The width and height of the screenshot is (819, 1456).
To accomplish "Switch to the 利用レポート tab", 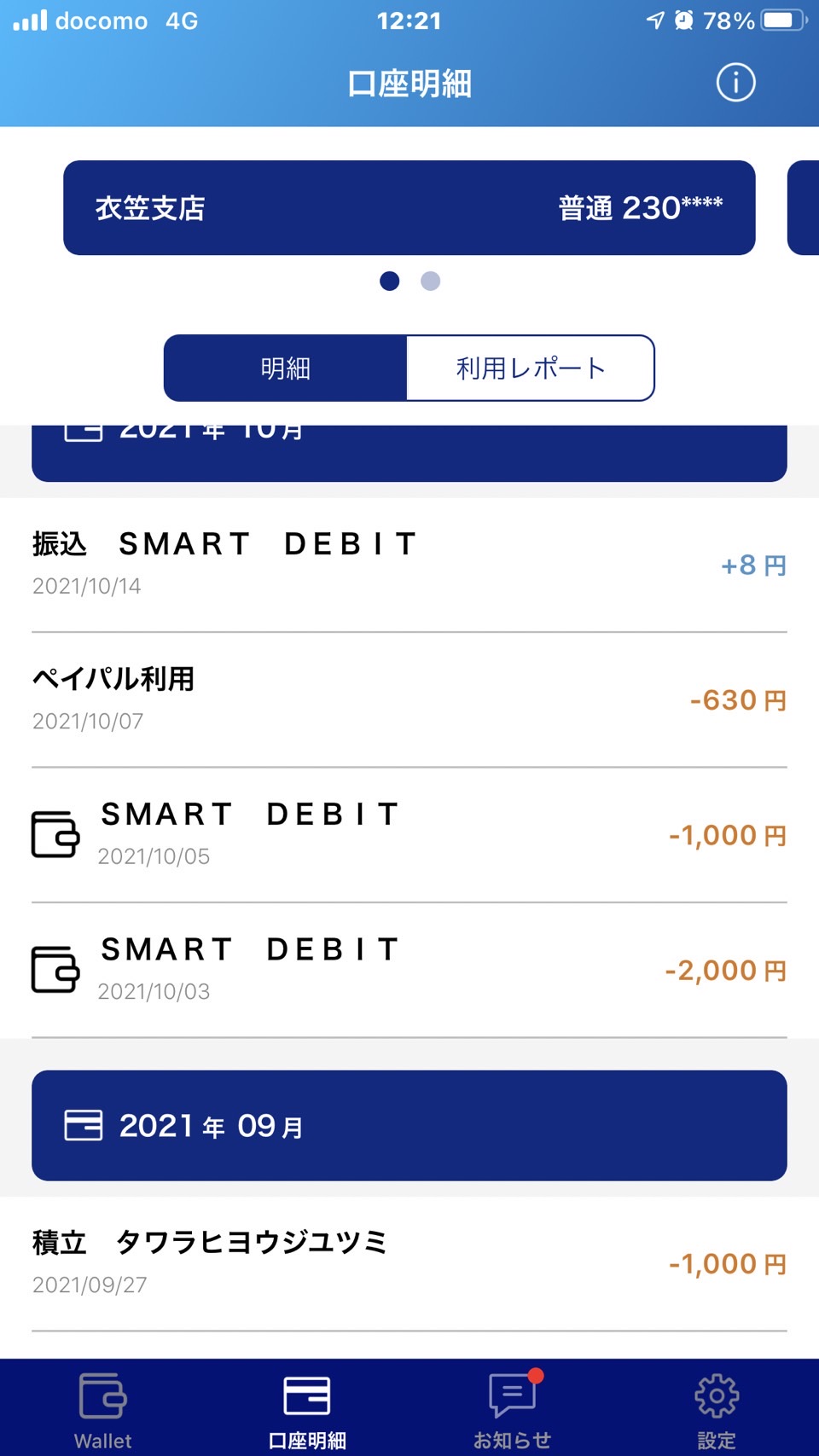I will pyautogui.click(x=531, y=368).
